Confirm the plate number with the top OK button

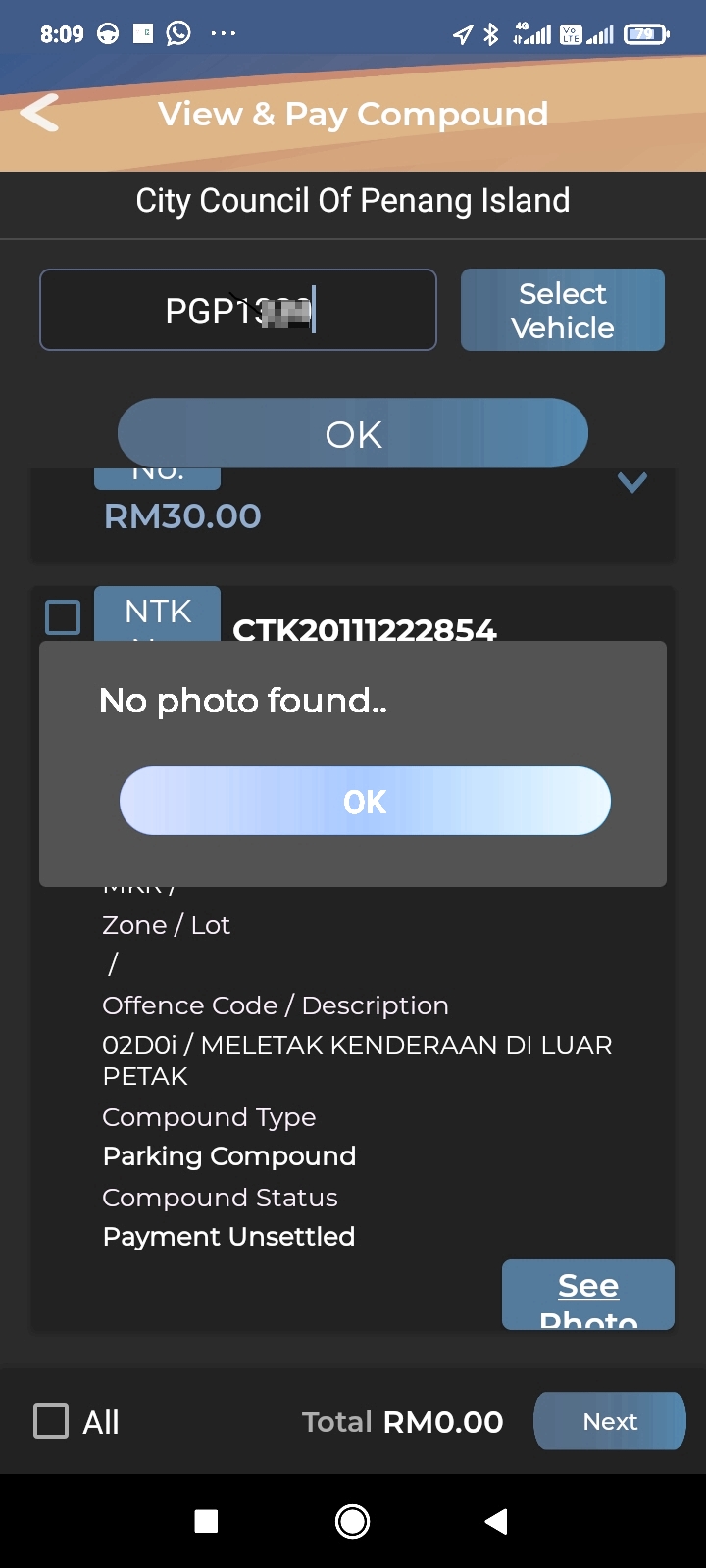[x=353, y=433]
